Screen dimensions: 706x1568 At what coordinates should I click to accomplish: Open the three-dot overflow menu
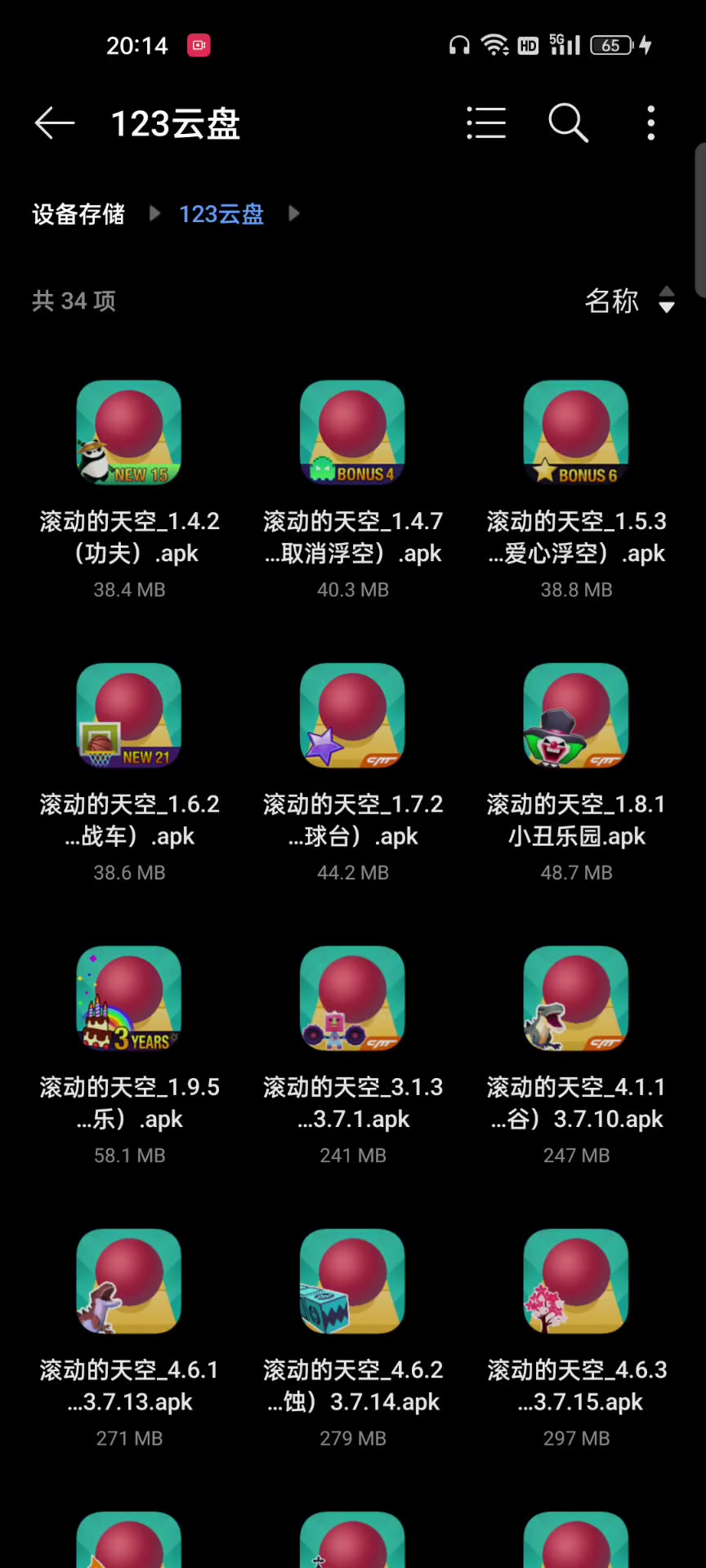pyautogui.click(x=650, y=123)
